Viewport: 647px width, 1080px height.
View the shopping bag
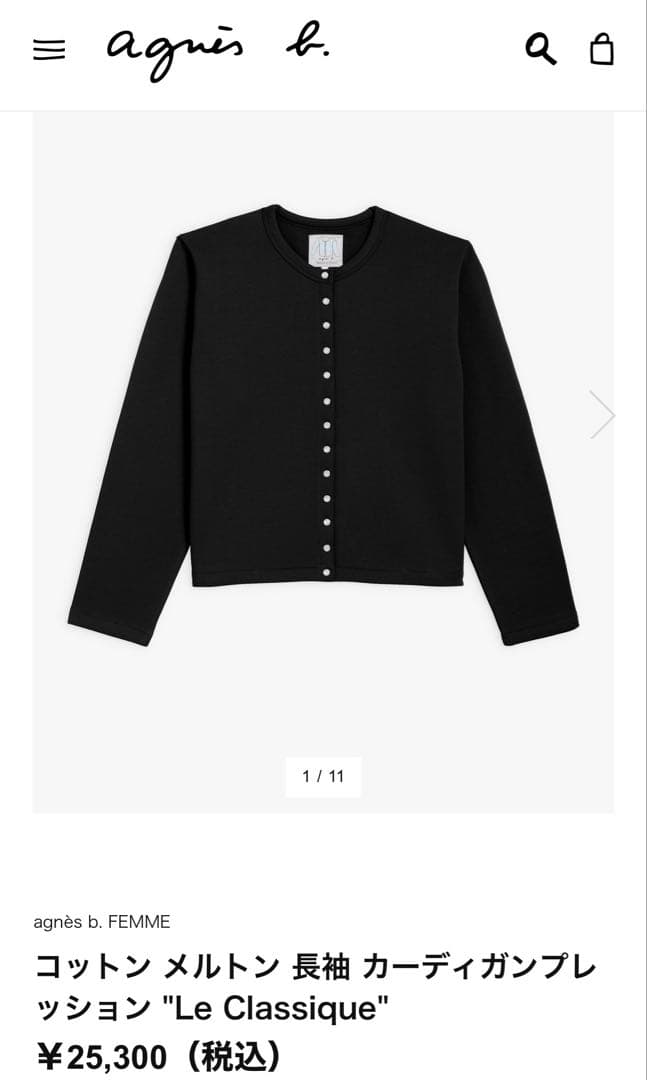pos(602,48)
